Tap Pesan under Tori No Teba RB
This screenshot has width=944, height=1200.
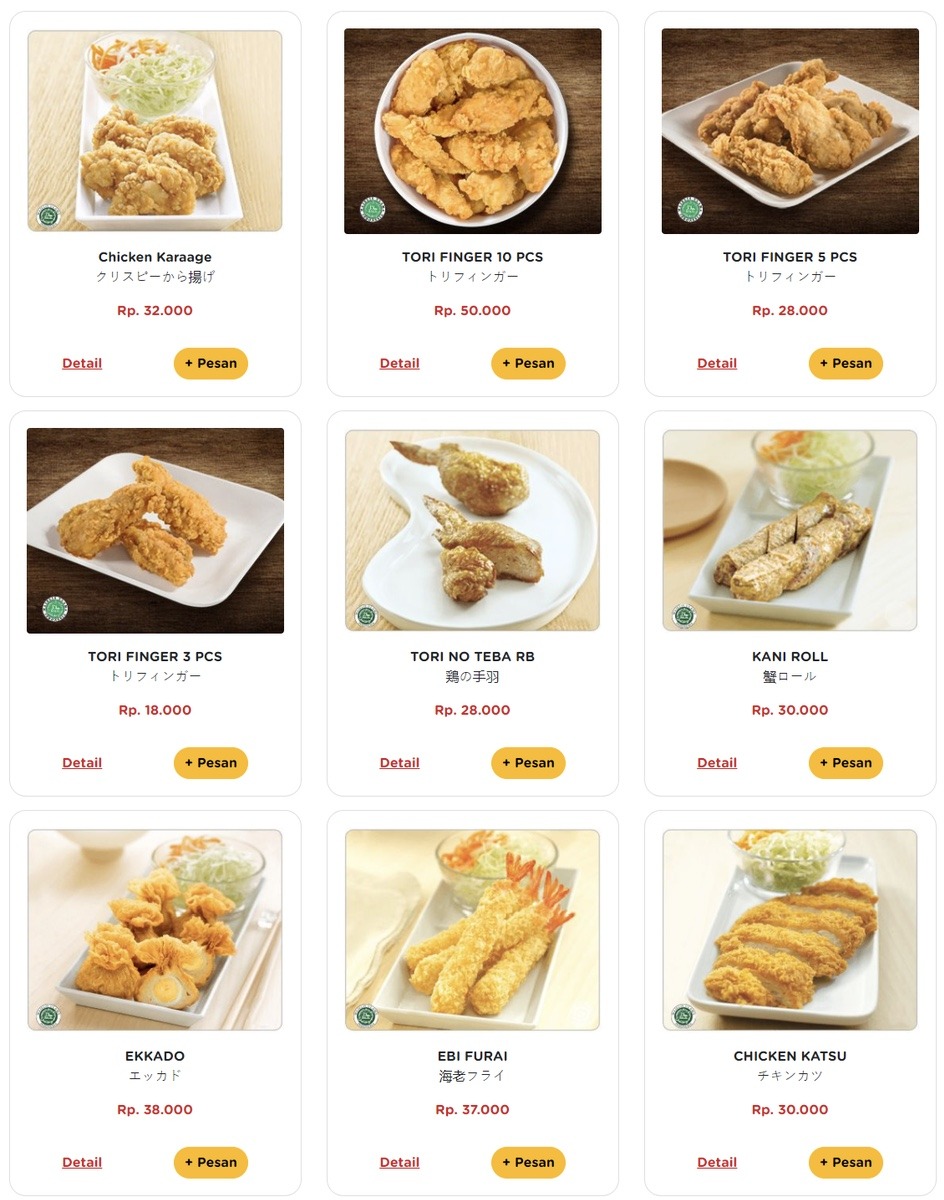[x=528, y=763]
